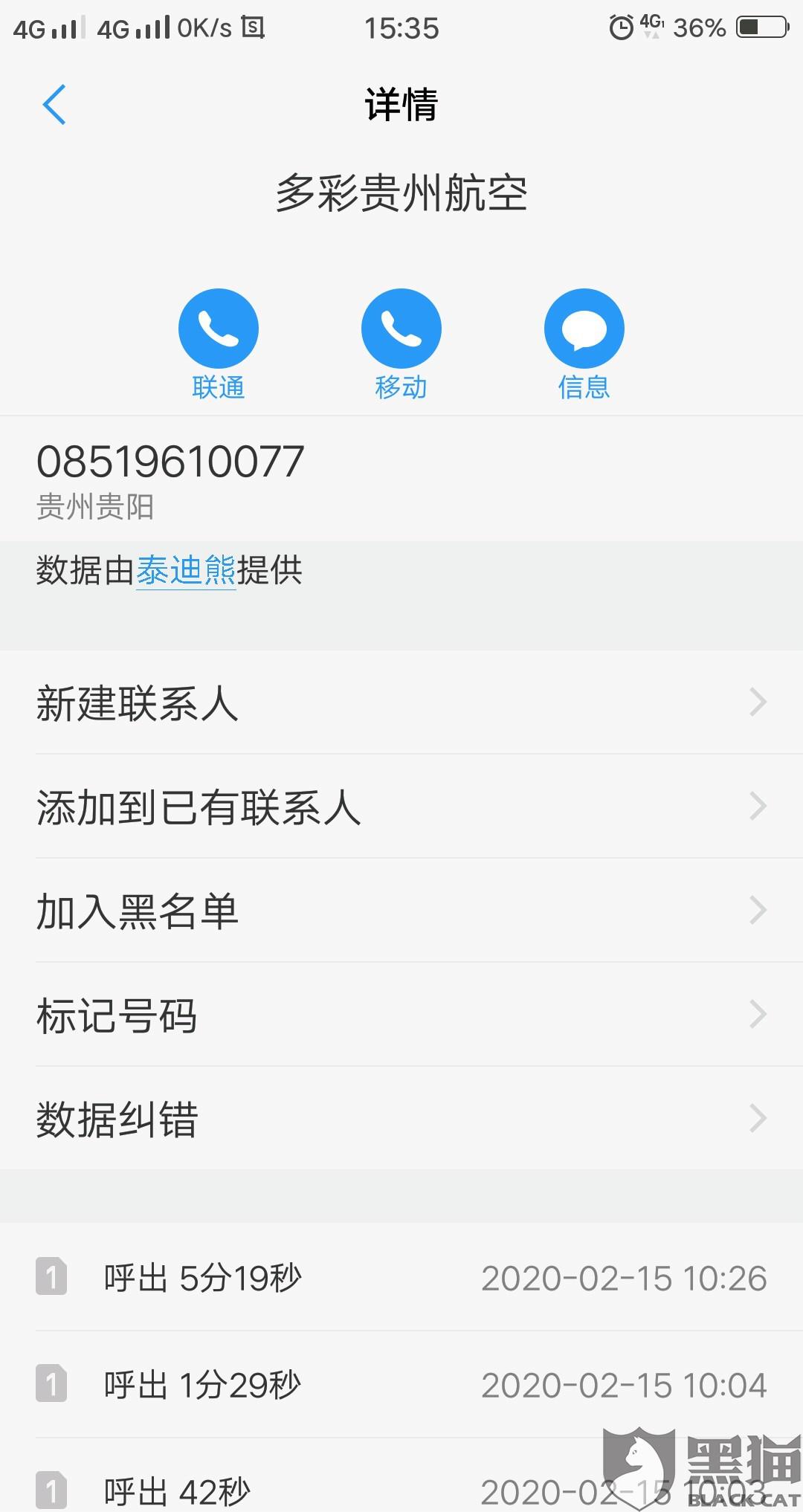This screenshot has height=1512, width=803.
Task: Select 新建联系人 to create a contact
Action: [401, 703]
